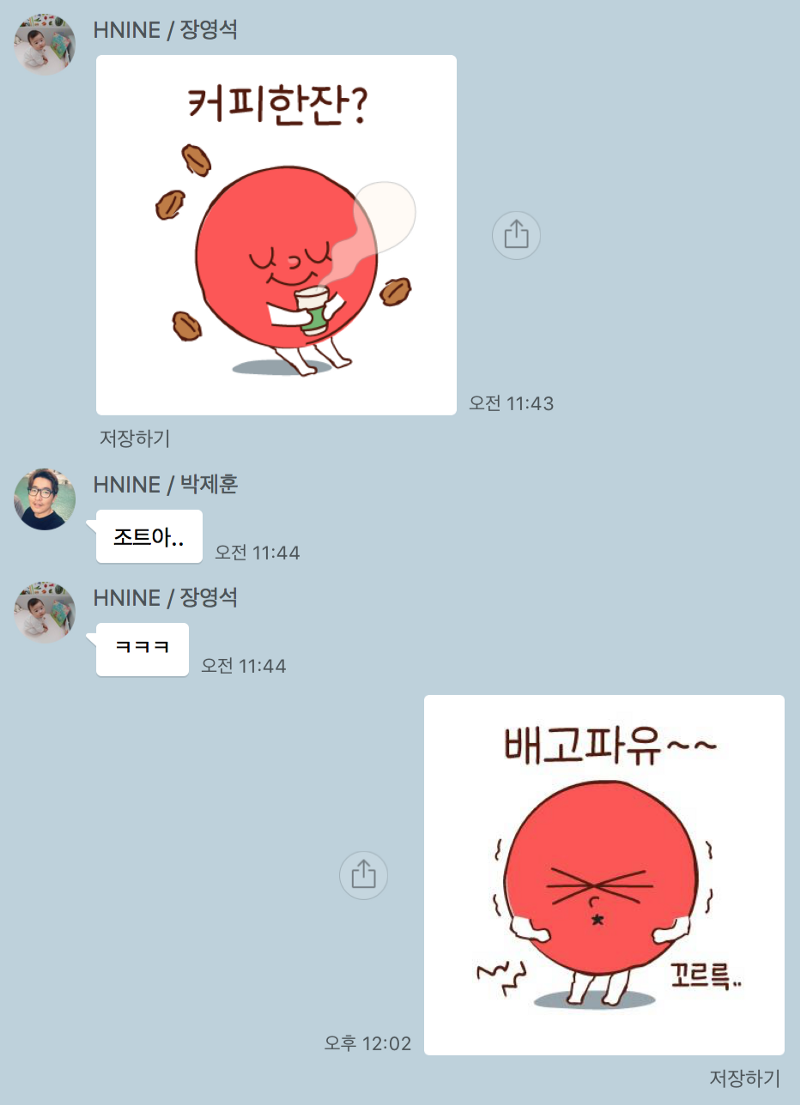Select the 조트아.. message bubble
The width and height of the screenshot is (800, 1105).
coord(148,536)
